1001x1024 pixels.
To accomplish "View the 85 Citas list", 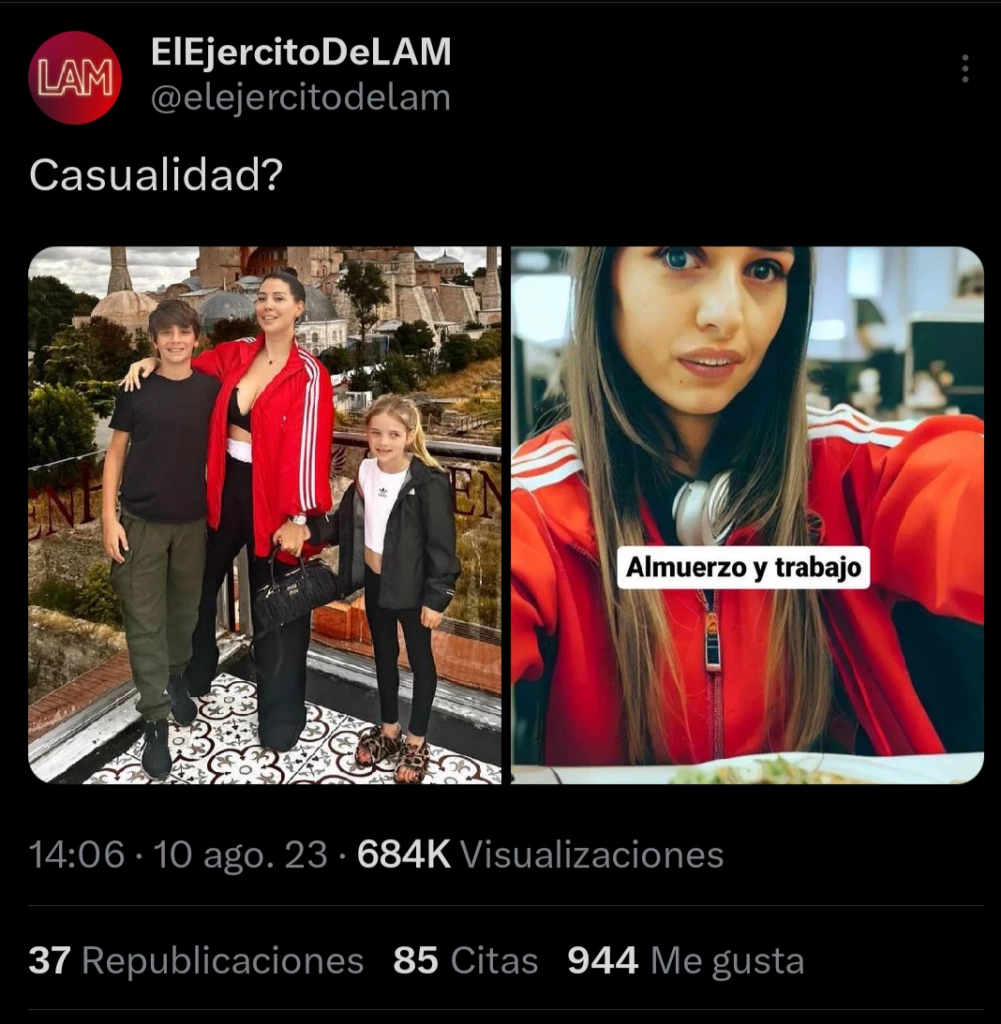I will pyautogui.click(x=465, y=961).
